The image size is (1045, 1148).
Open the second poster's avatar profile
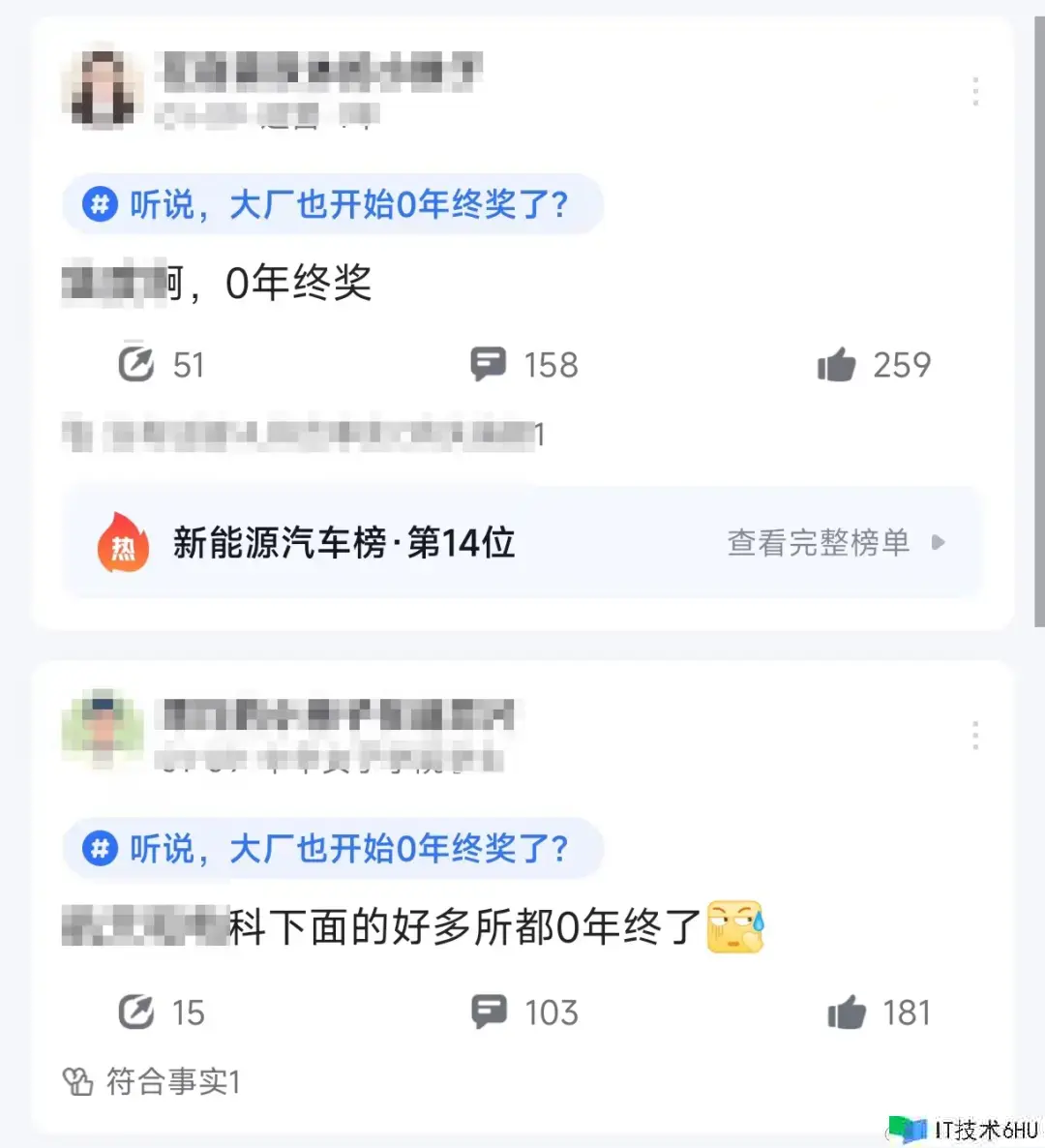tap(103, 731)
